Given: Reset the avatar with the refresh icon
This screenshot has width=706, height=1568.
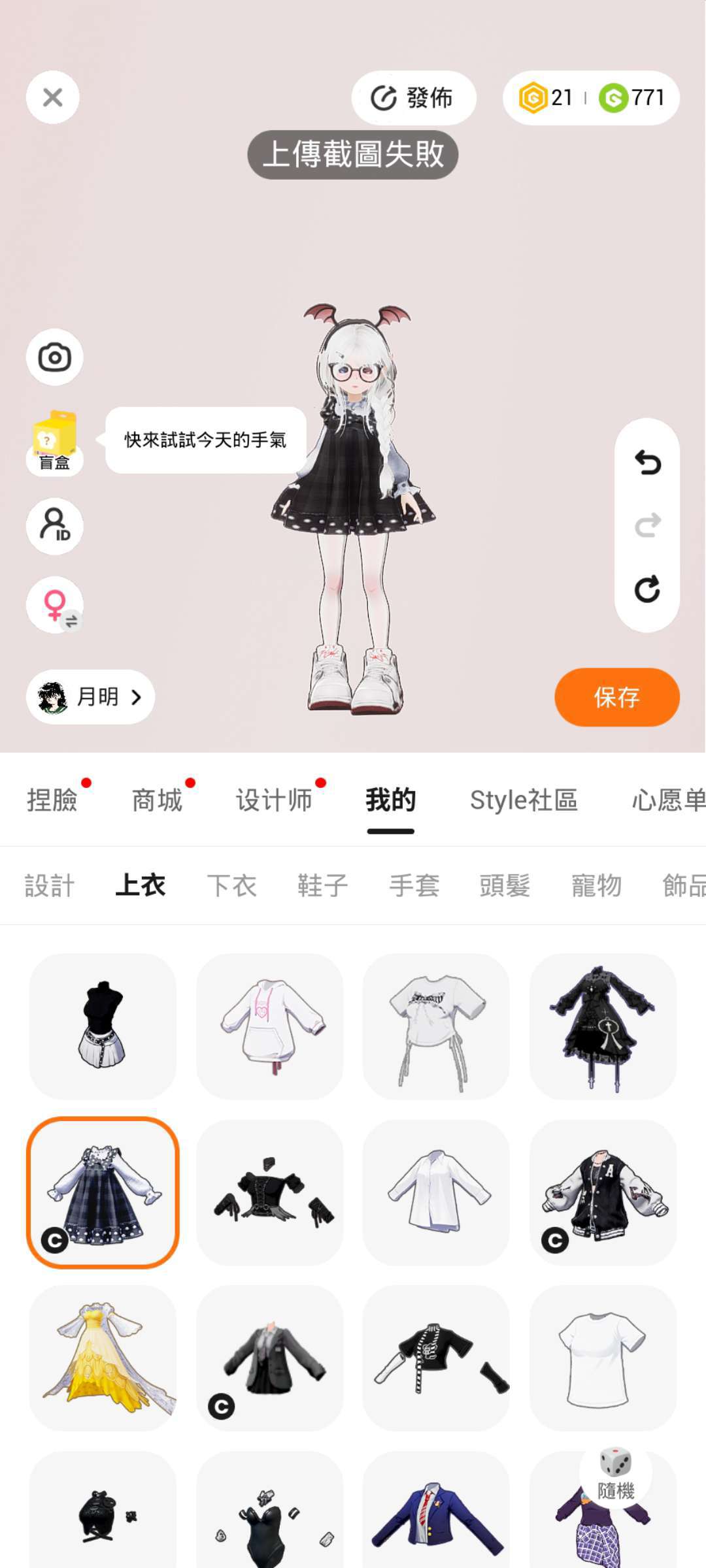Looking at the screenshot, I should [647, 589].
